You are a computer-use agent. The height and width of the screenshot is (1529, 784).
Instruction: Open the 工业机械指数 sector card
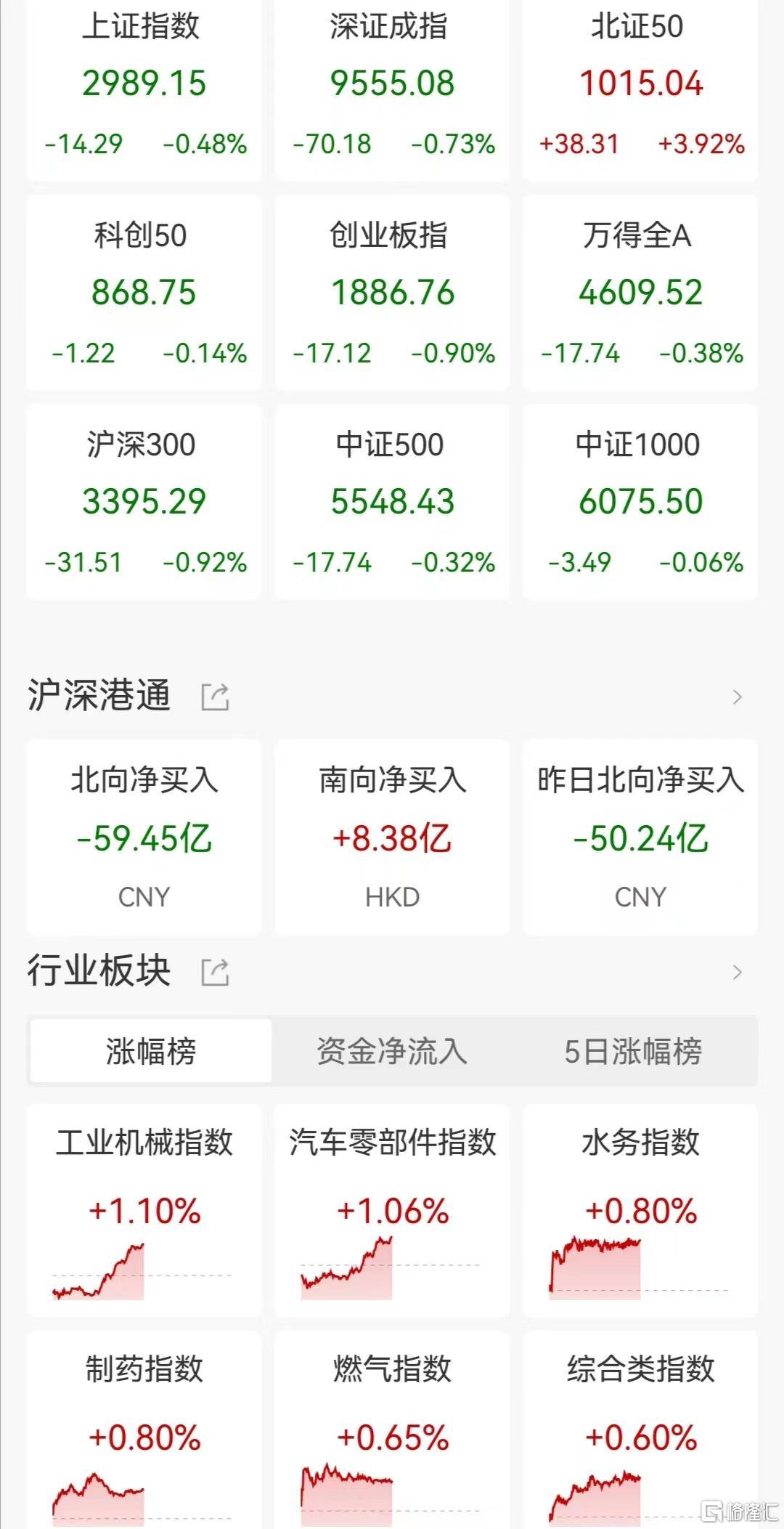[x=144, y=1211]
